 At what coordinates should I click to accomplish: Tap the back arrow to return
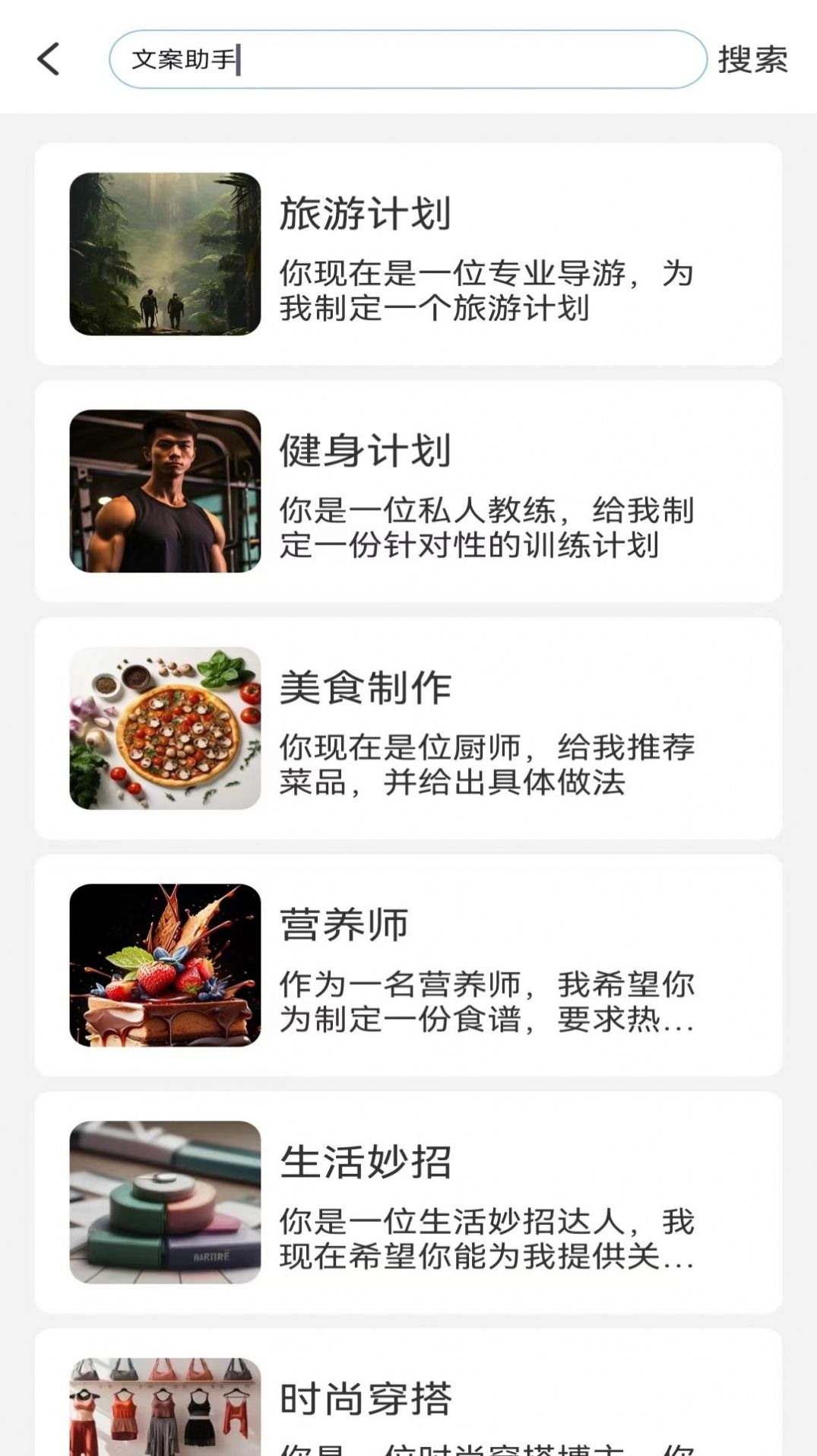coord(49,60)
